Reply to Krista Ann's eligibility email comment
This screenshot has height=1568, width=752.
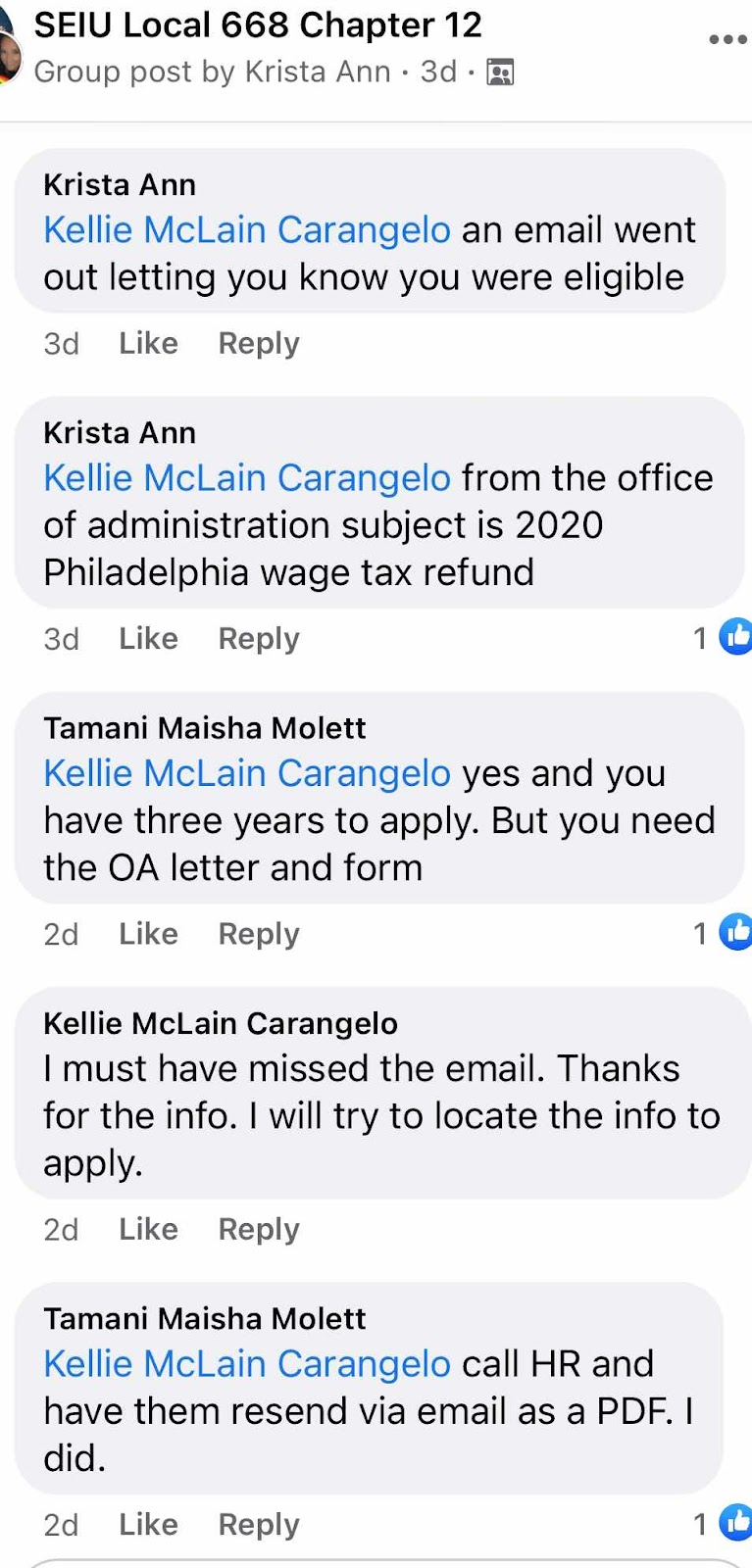point(258,343)
